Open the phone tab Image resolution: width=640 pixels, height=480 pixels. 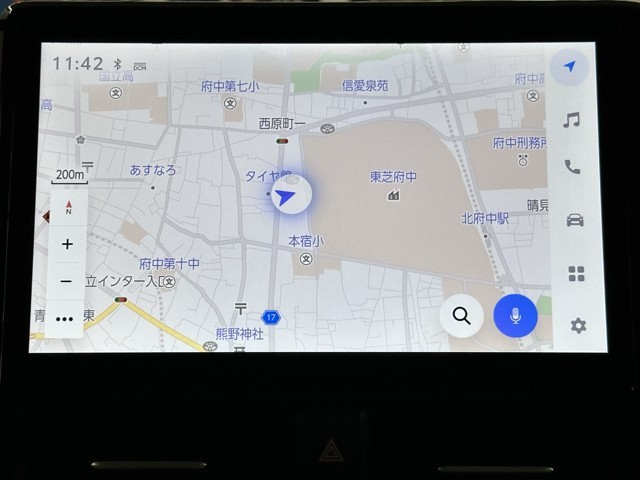(x=572, y=168)
